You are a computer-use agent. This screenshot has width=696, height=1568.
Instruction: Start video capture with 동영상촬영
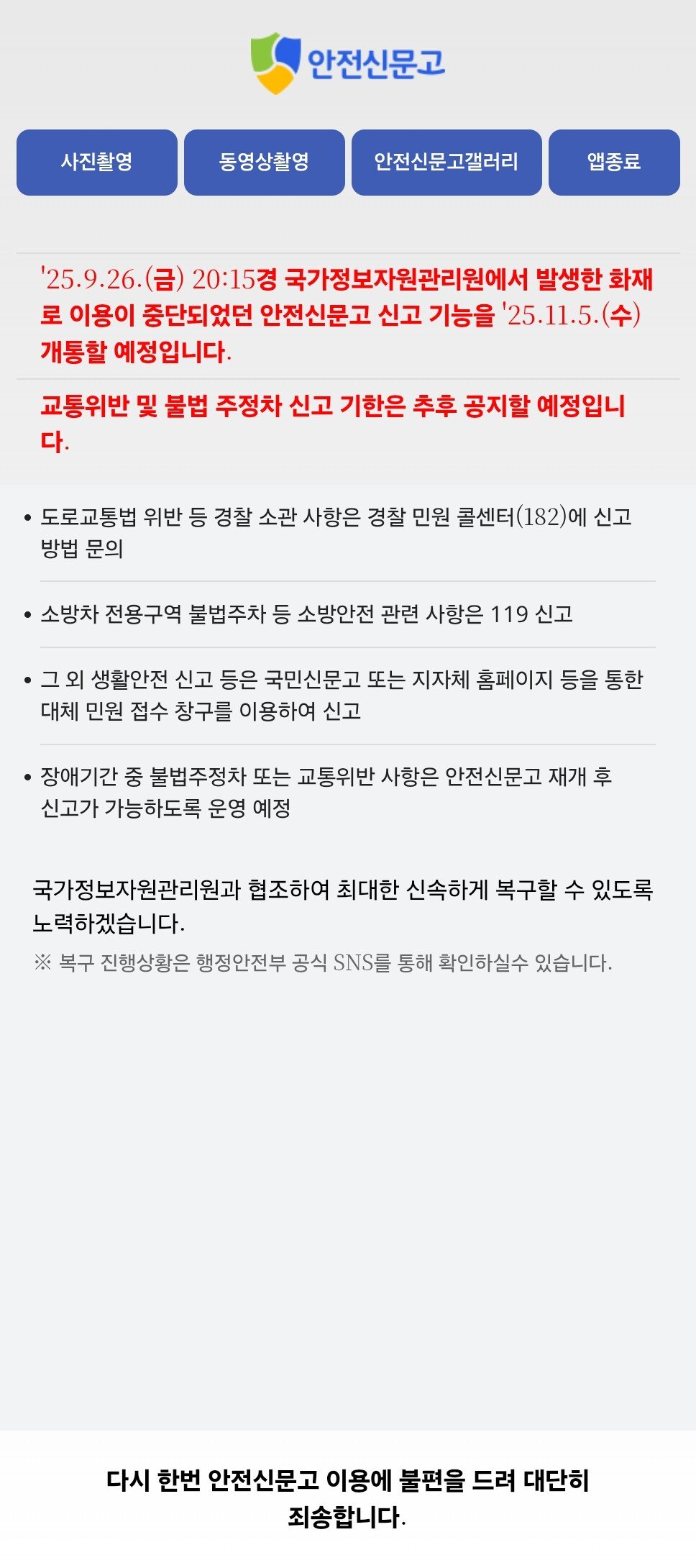(x=264, y=163)
